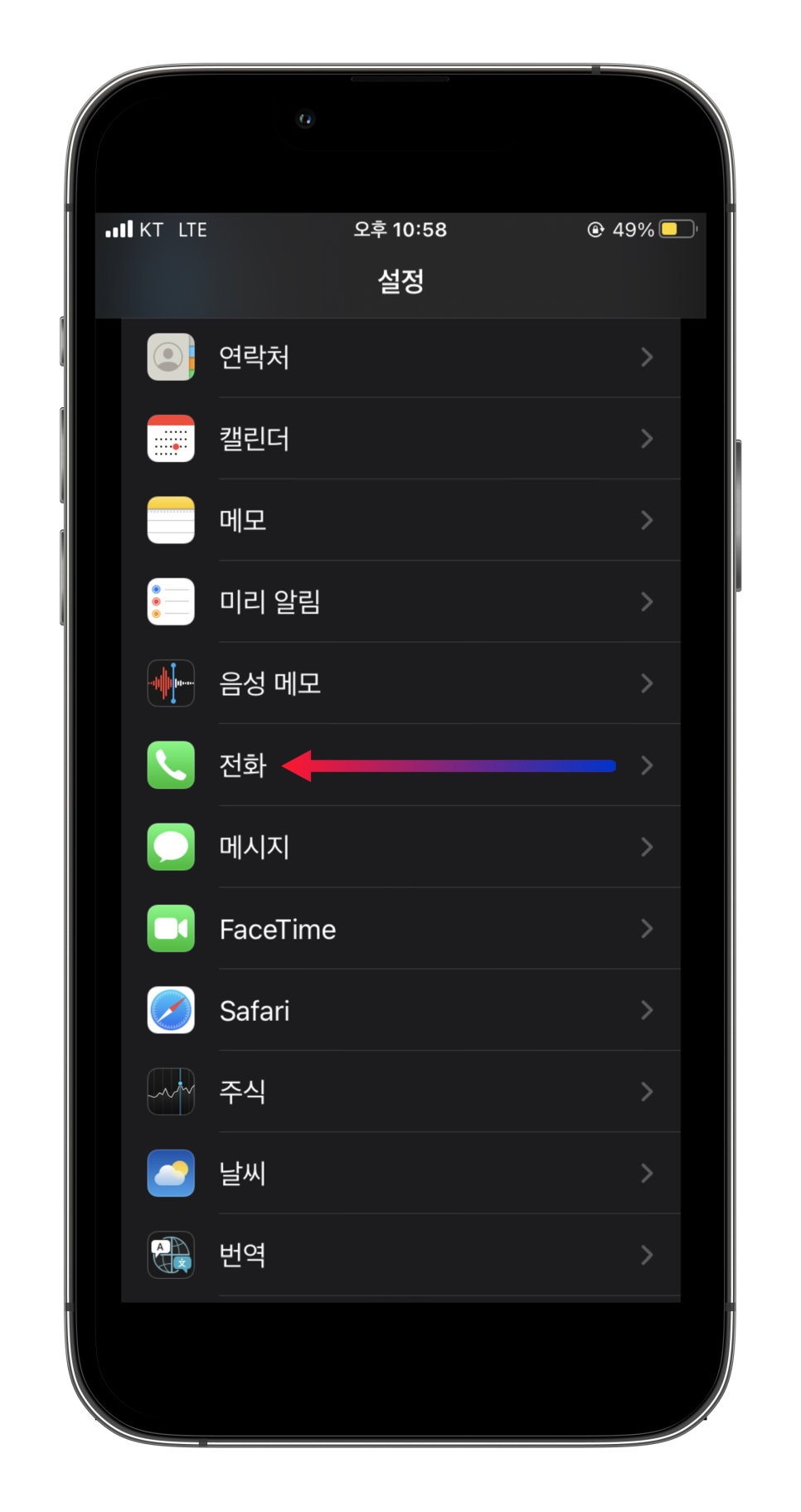
Task: Select the 음성 메모 row
Action: click(400, 683)
